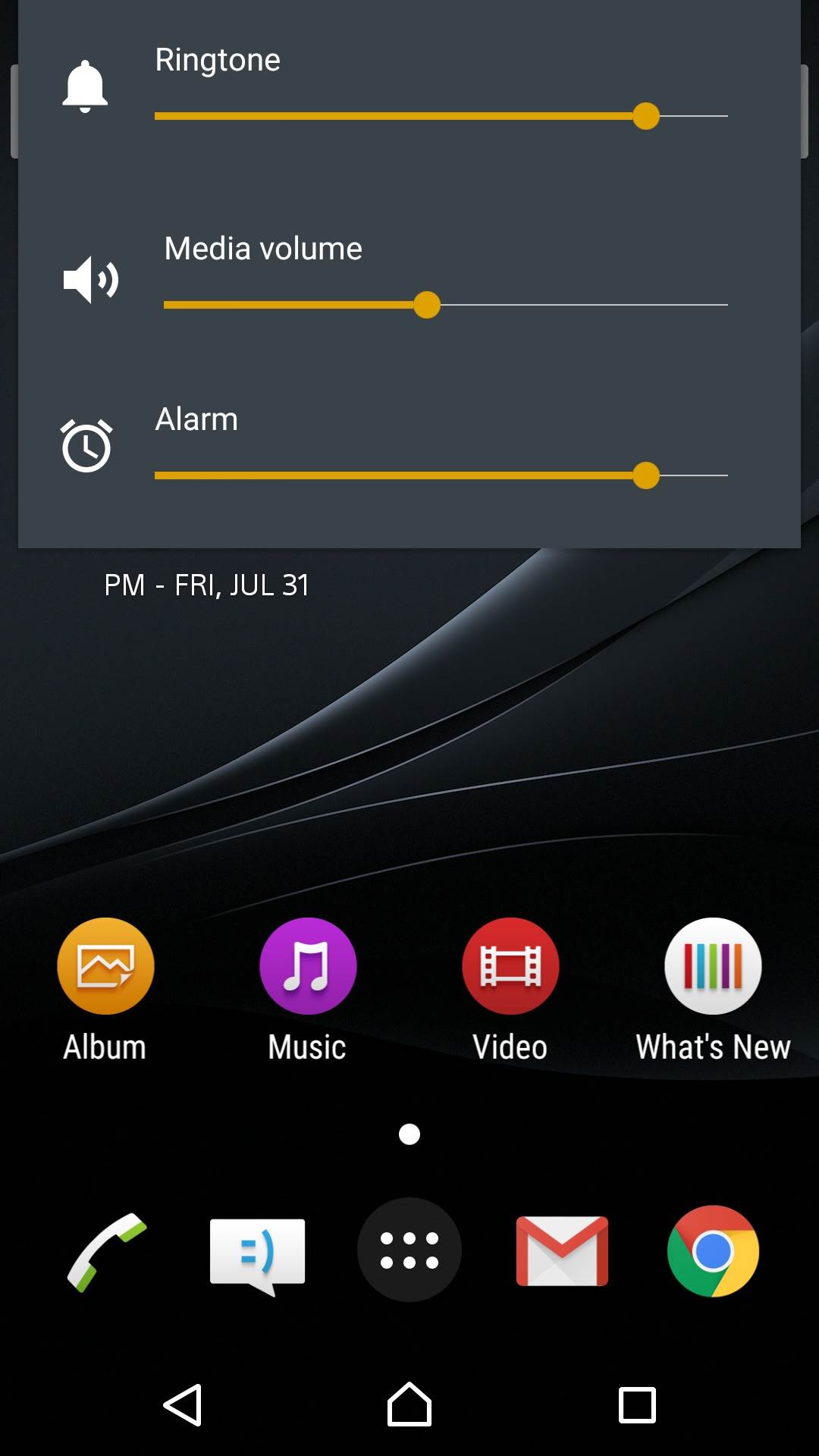Open the app drawer
This screenshot has width=819, height=1456.
[409, 1250]
